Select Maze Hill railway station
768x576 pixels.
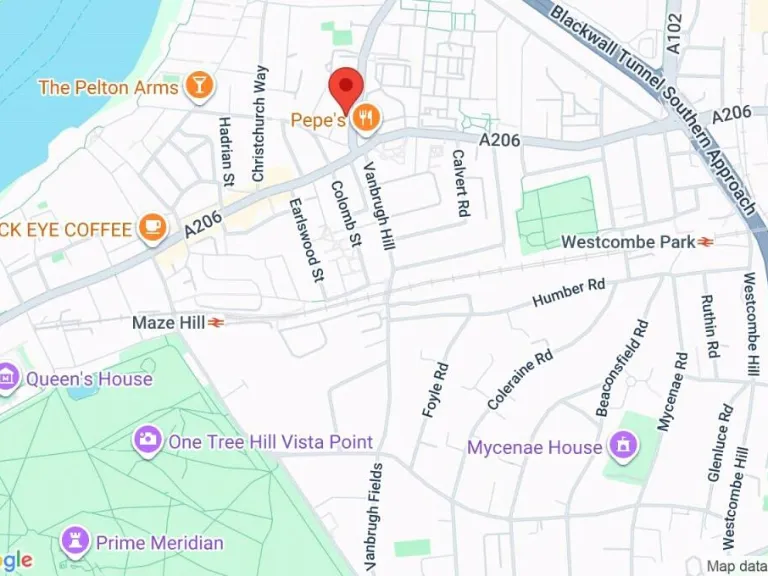click(217, 323)
